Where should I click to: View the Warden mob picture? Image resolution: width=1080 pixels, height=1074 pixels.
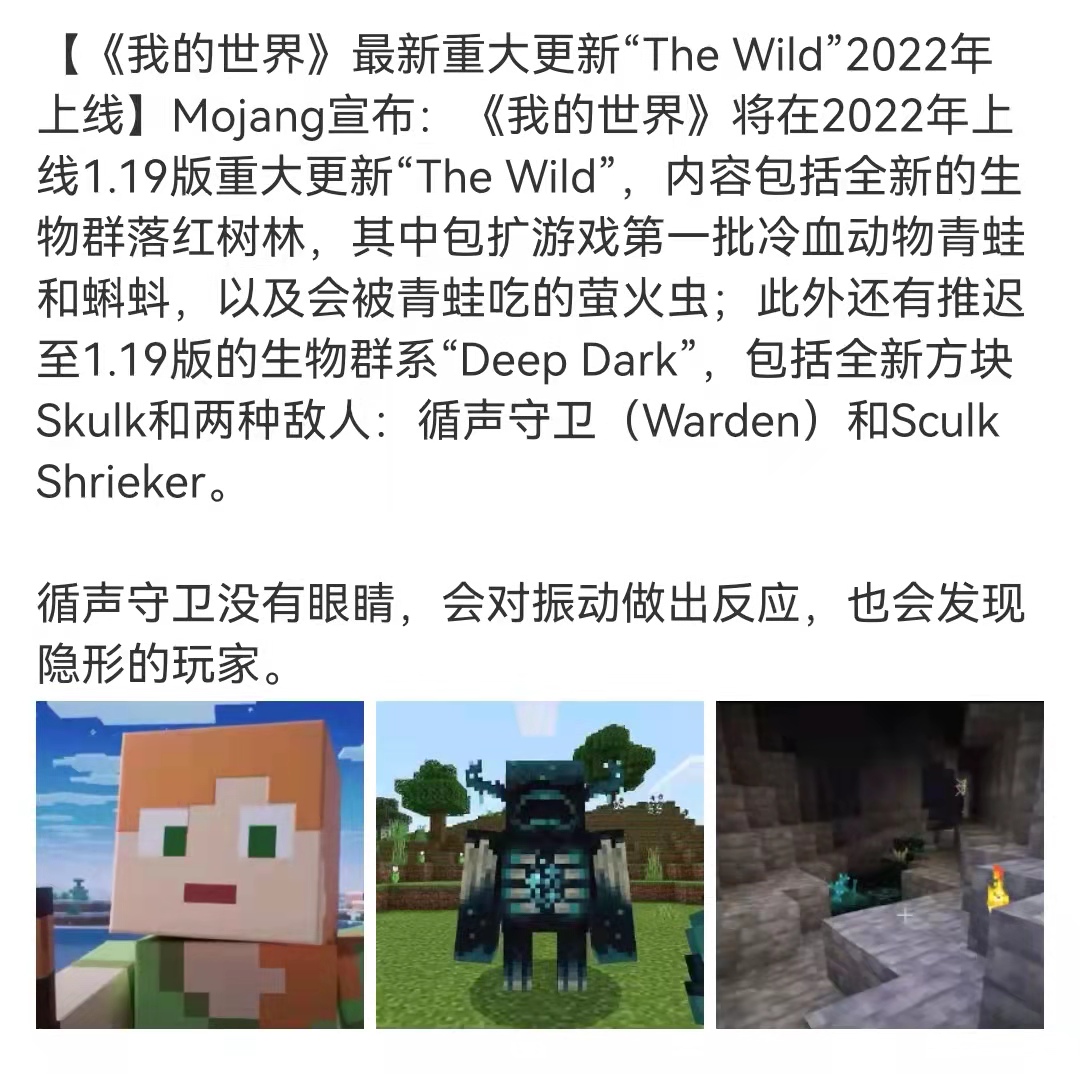point(540,864)
